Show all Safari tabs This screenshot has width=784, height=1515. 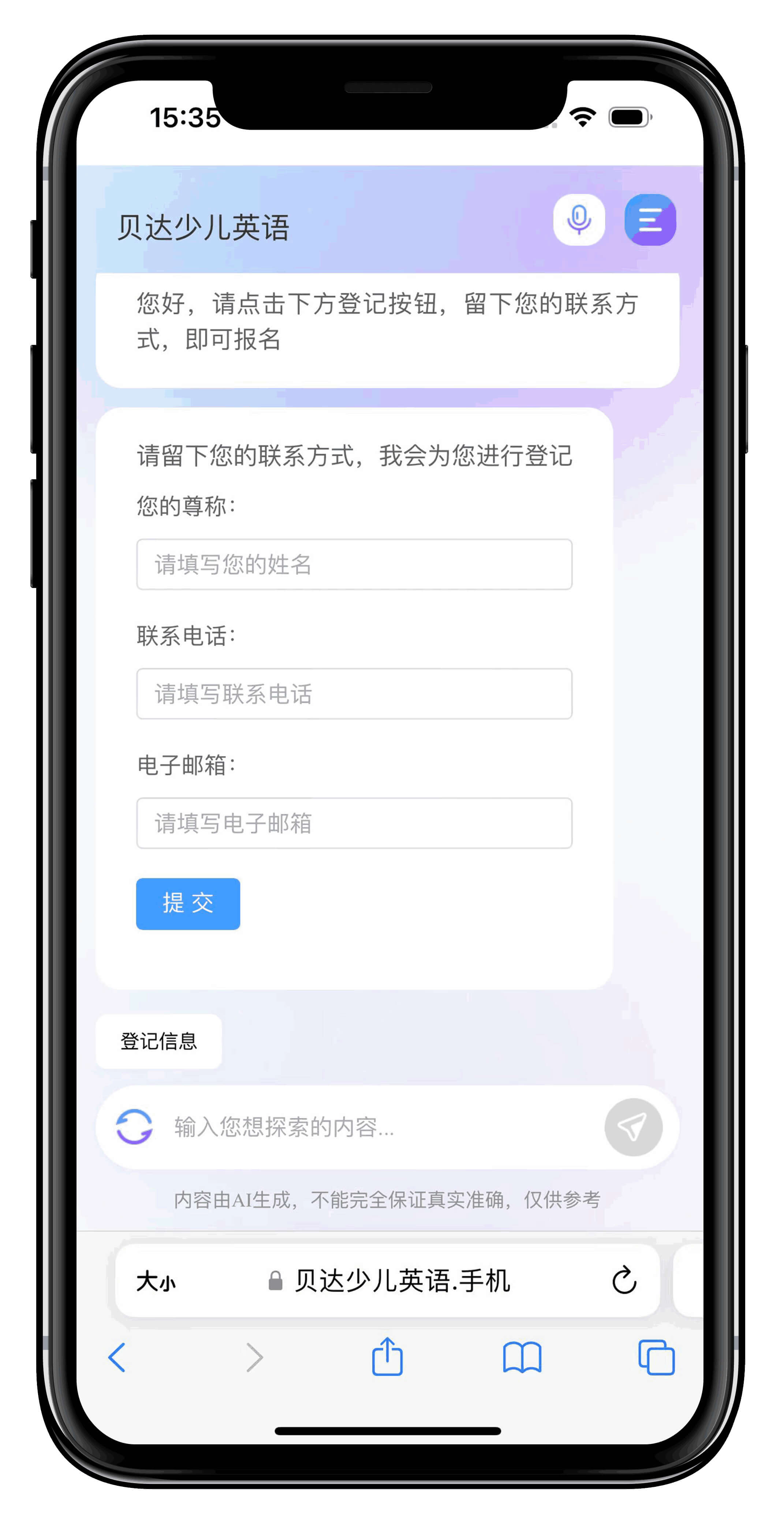point(656,1357)
